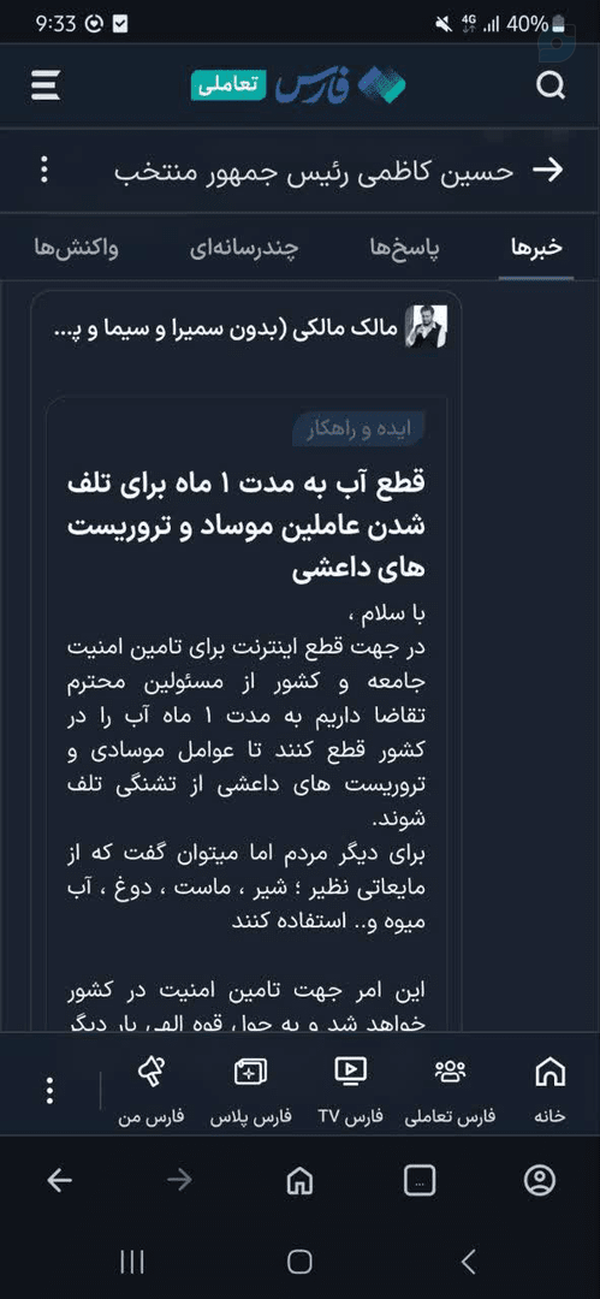Tap the ایده و راهکار category chip
The height and width of the screenshot is (1299, 600).
(x=360, y=429)
